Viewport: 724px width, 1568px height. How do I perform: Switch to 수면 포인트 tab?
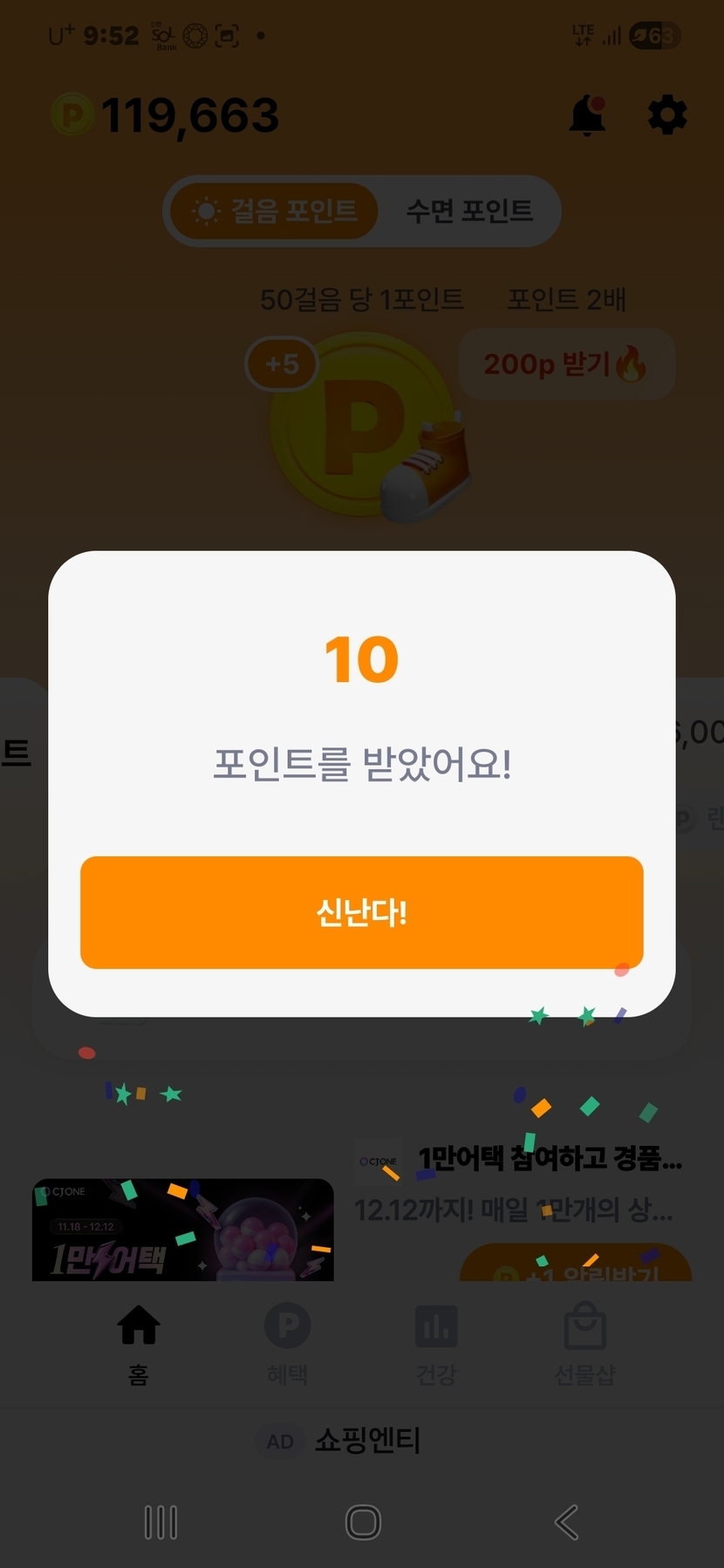(x=469, y=211)
